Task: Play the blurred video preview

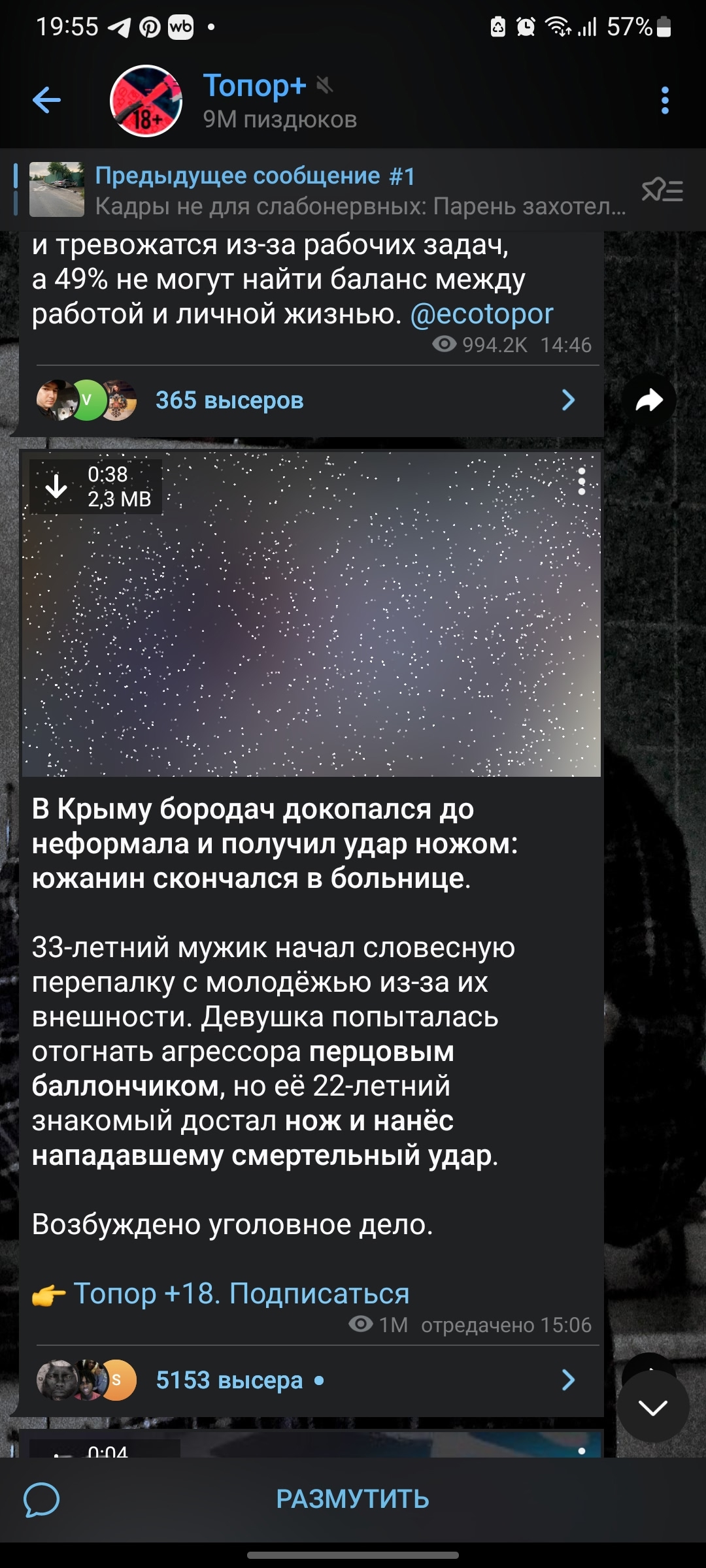Action: (x=311, y=613)
